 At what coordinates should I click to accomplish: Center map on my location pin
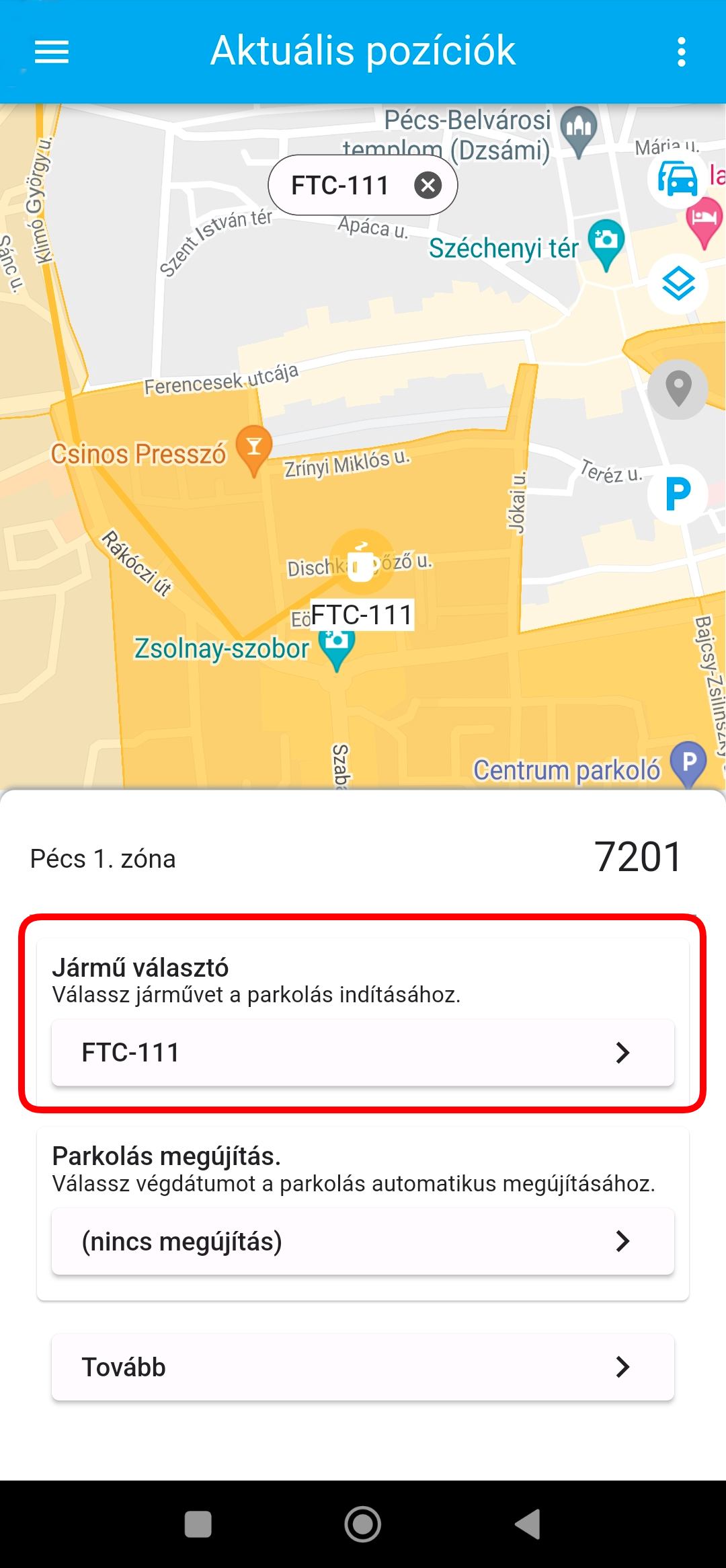[x=678, y=389]
